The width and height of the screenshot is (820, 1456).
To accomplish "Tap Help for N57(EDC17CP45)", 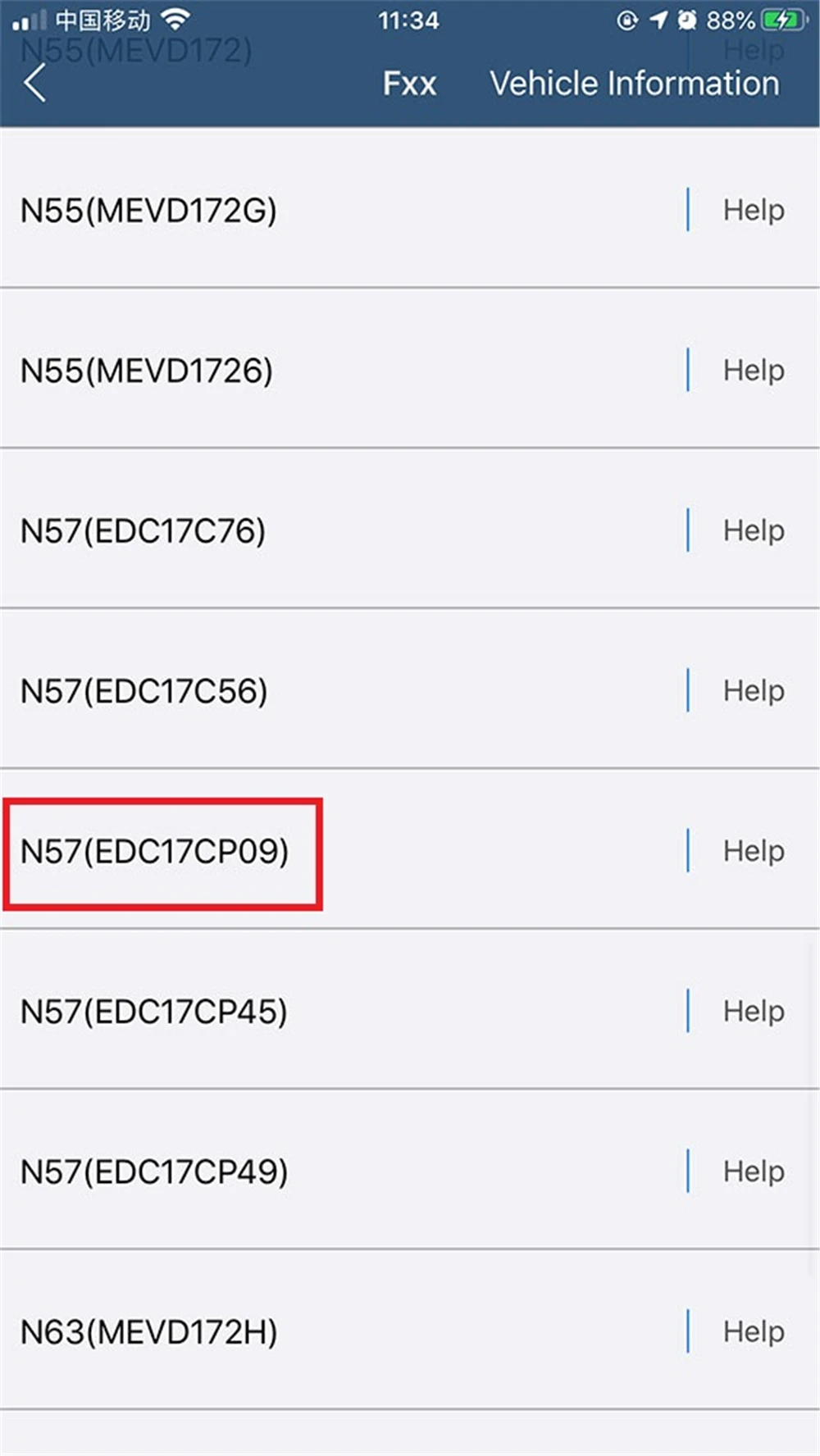I will click(753, 1012).
